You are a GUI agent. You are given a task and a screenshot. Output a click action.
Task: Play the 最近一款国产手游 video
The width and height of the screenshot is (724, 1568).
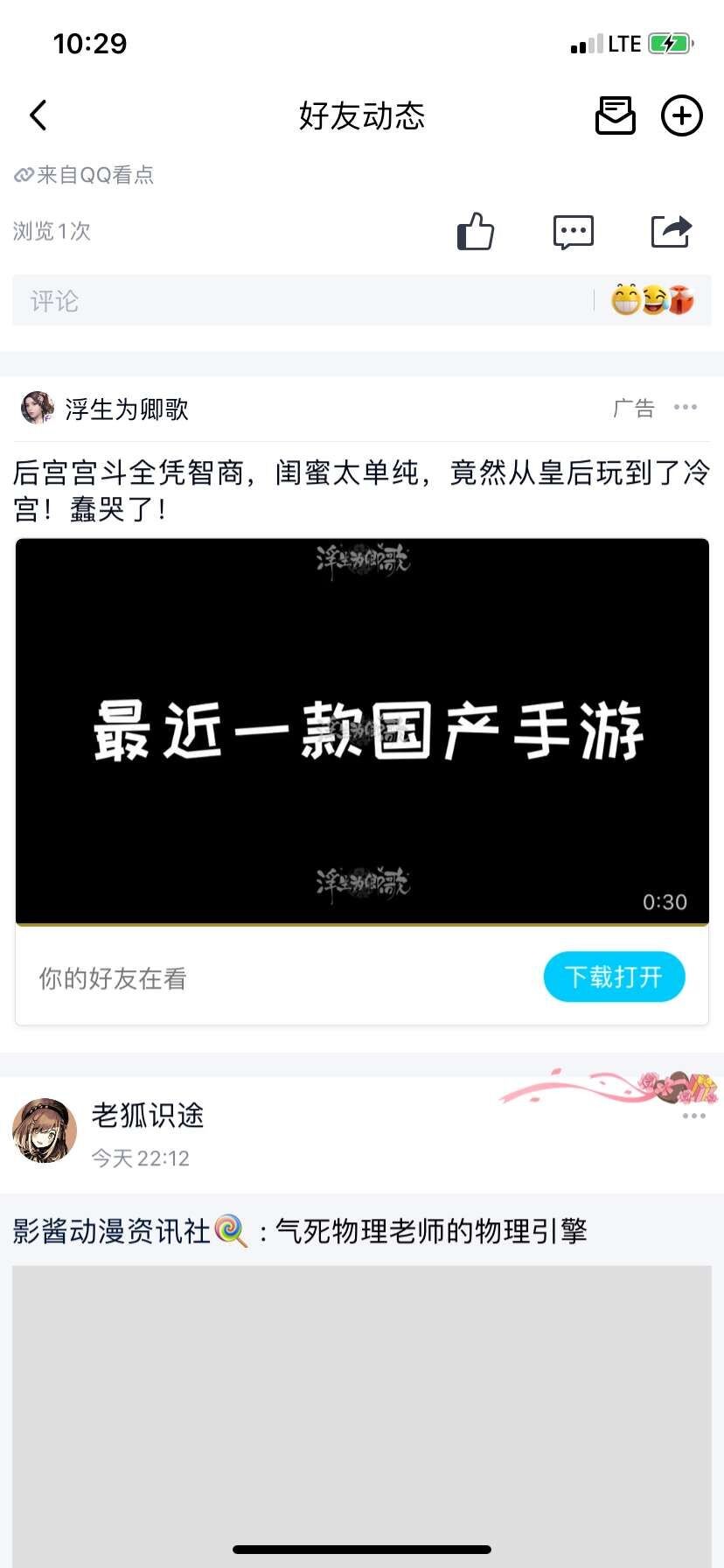click(362, 731)
